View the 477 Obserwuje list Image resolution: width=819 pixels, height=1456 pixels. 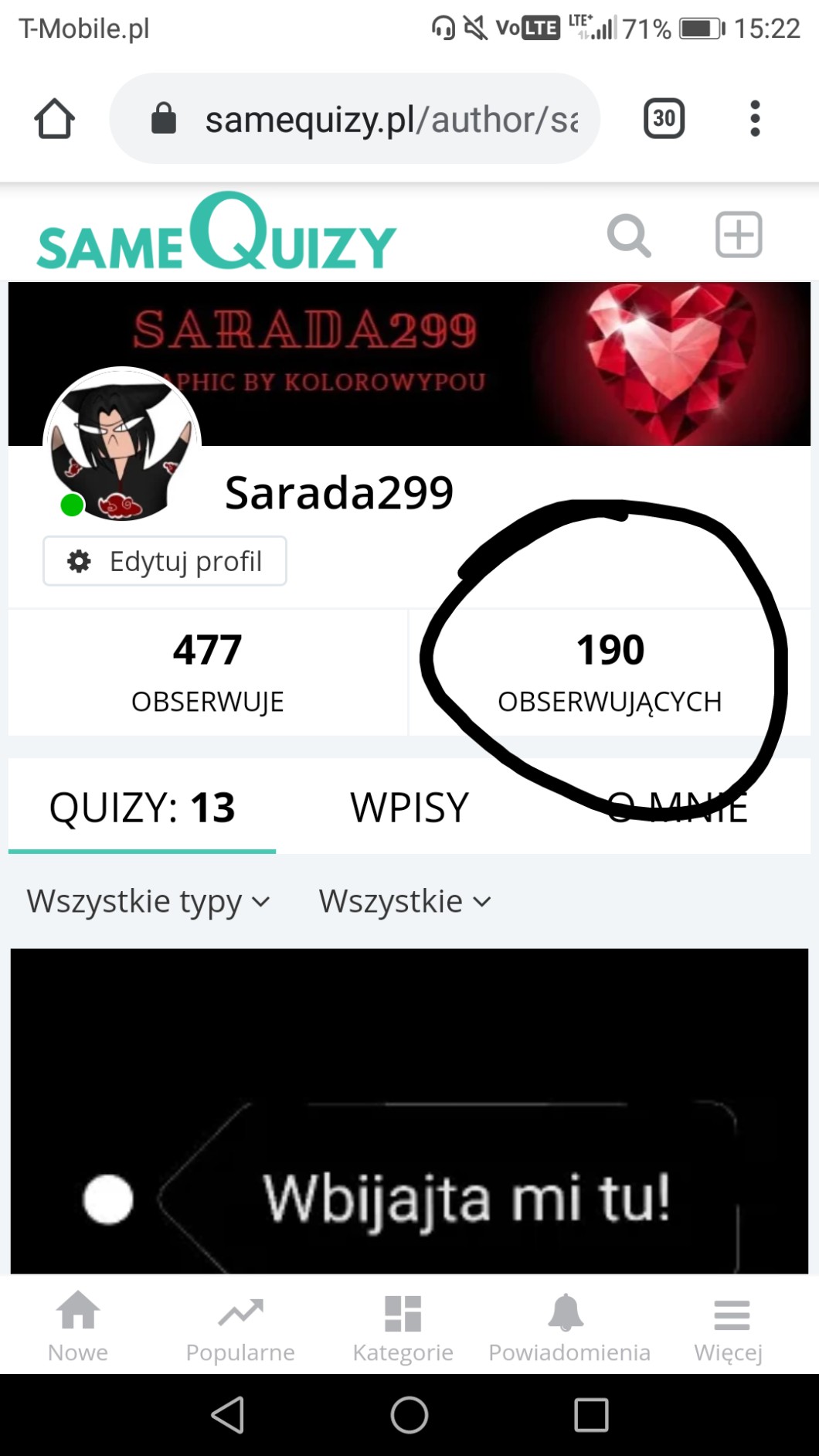point(207,671)
